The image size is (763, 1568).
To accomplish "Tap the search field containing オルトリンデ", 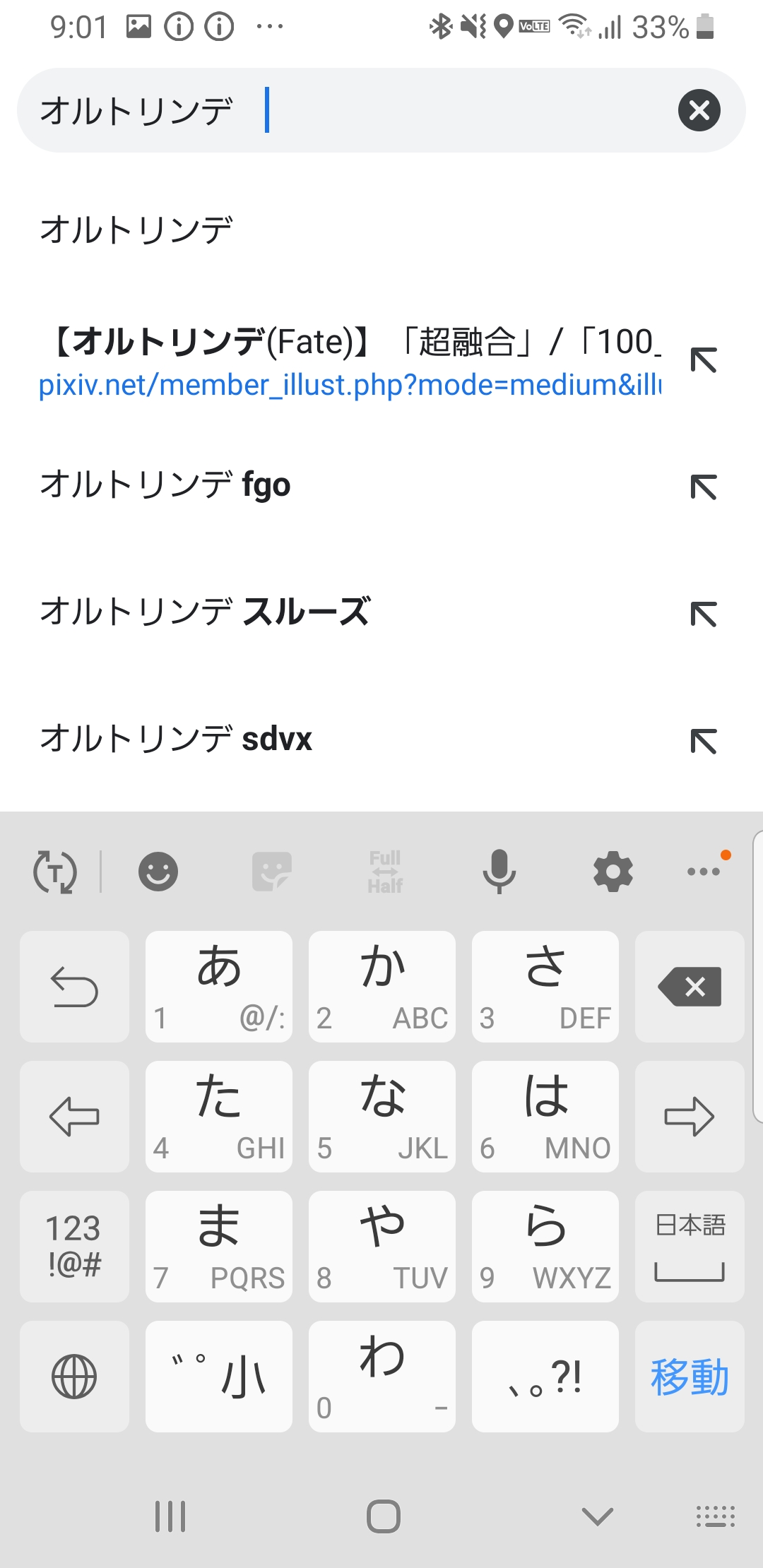I will 353,110.
